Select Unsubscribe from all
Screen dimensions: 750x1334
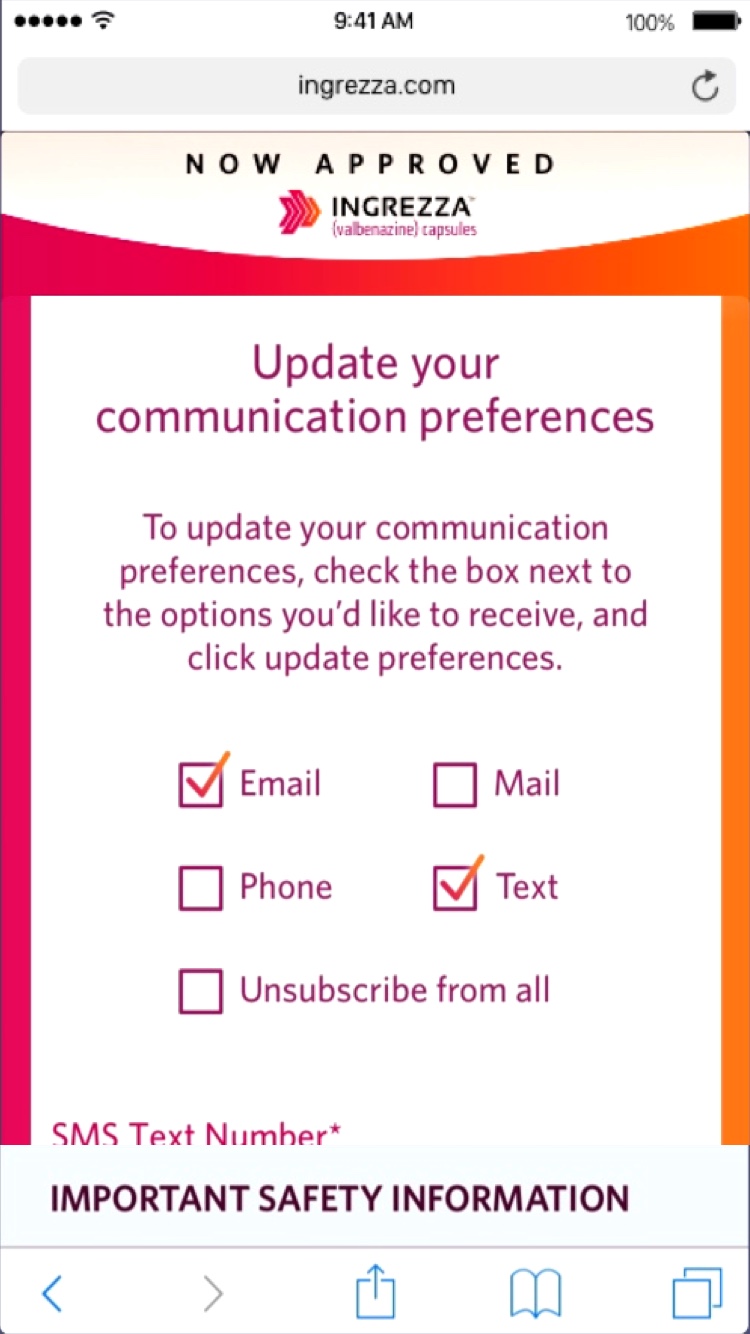(201, 991)
